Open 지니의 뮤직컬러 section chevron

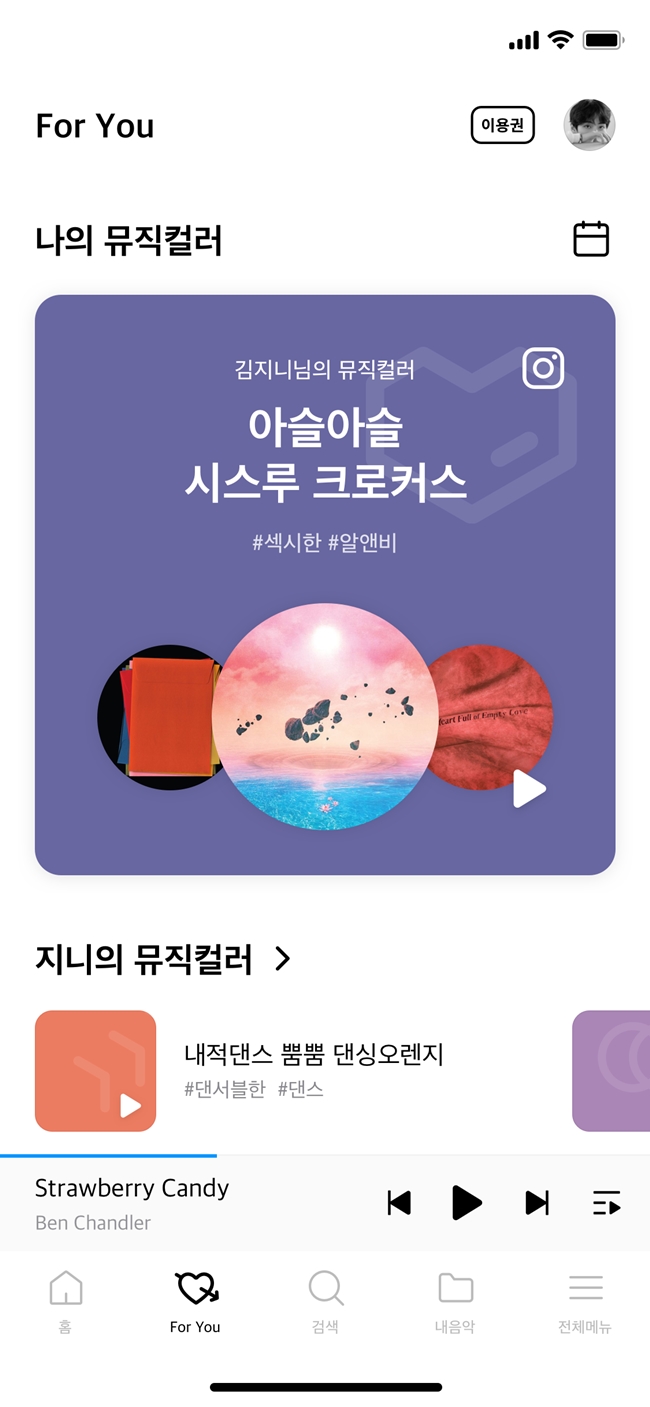click(283, 959)
